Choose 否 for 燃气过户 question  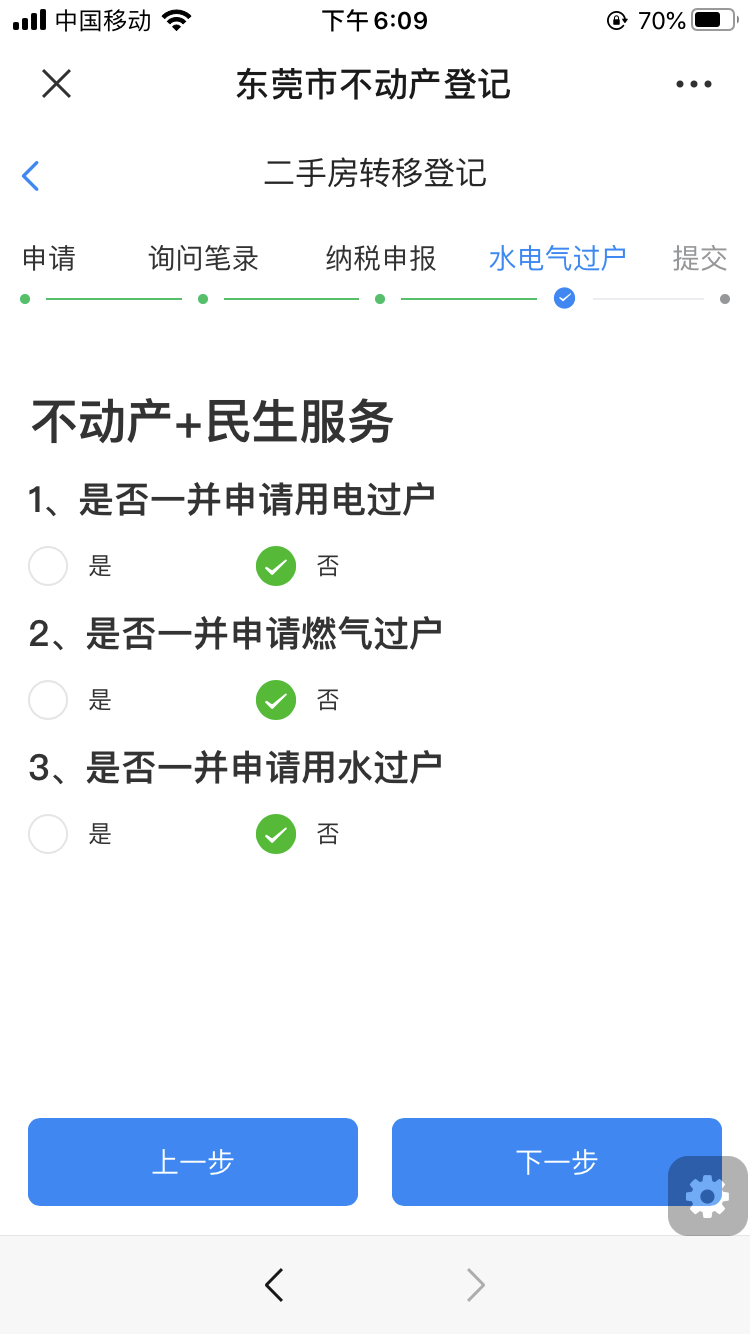click(x=276, y=700)
